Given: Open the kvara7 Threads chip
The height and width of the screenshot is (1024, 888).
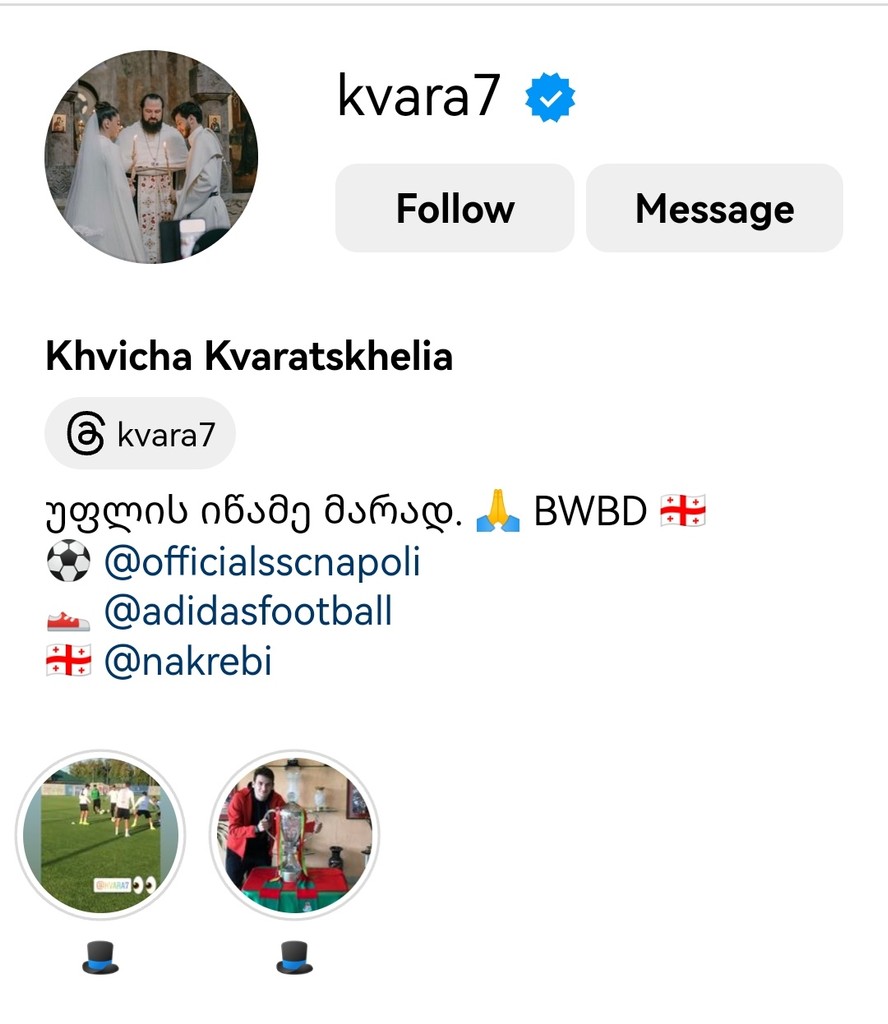Looking at the screenshot, I should pyautogui.click(x=140, y=434).
